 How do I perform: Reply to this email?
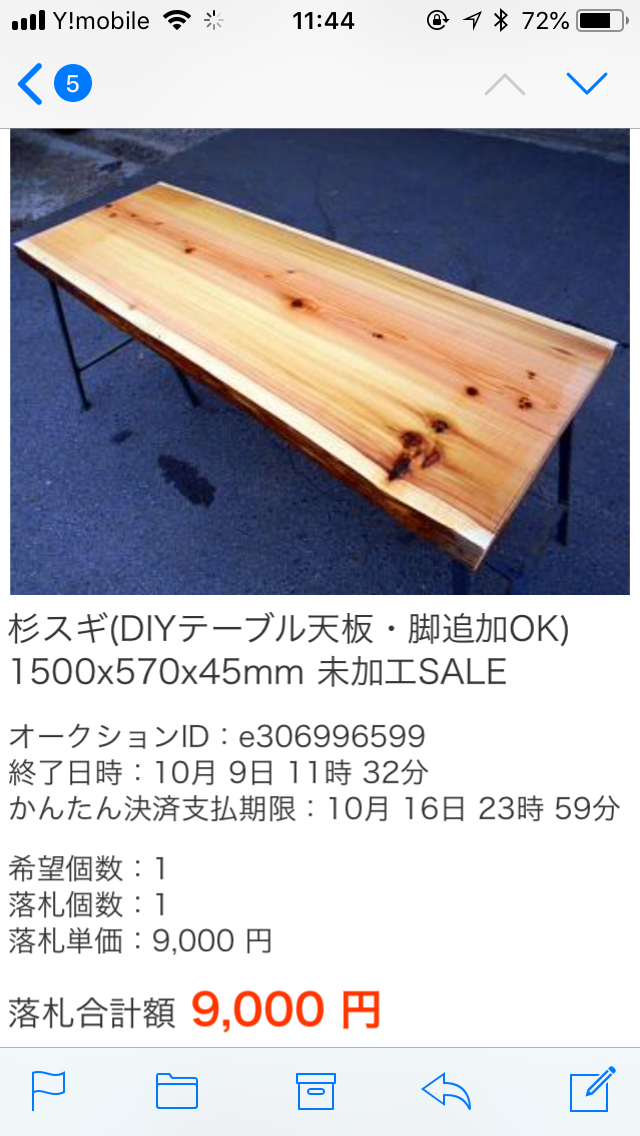click(446, 1090)
